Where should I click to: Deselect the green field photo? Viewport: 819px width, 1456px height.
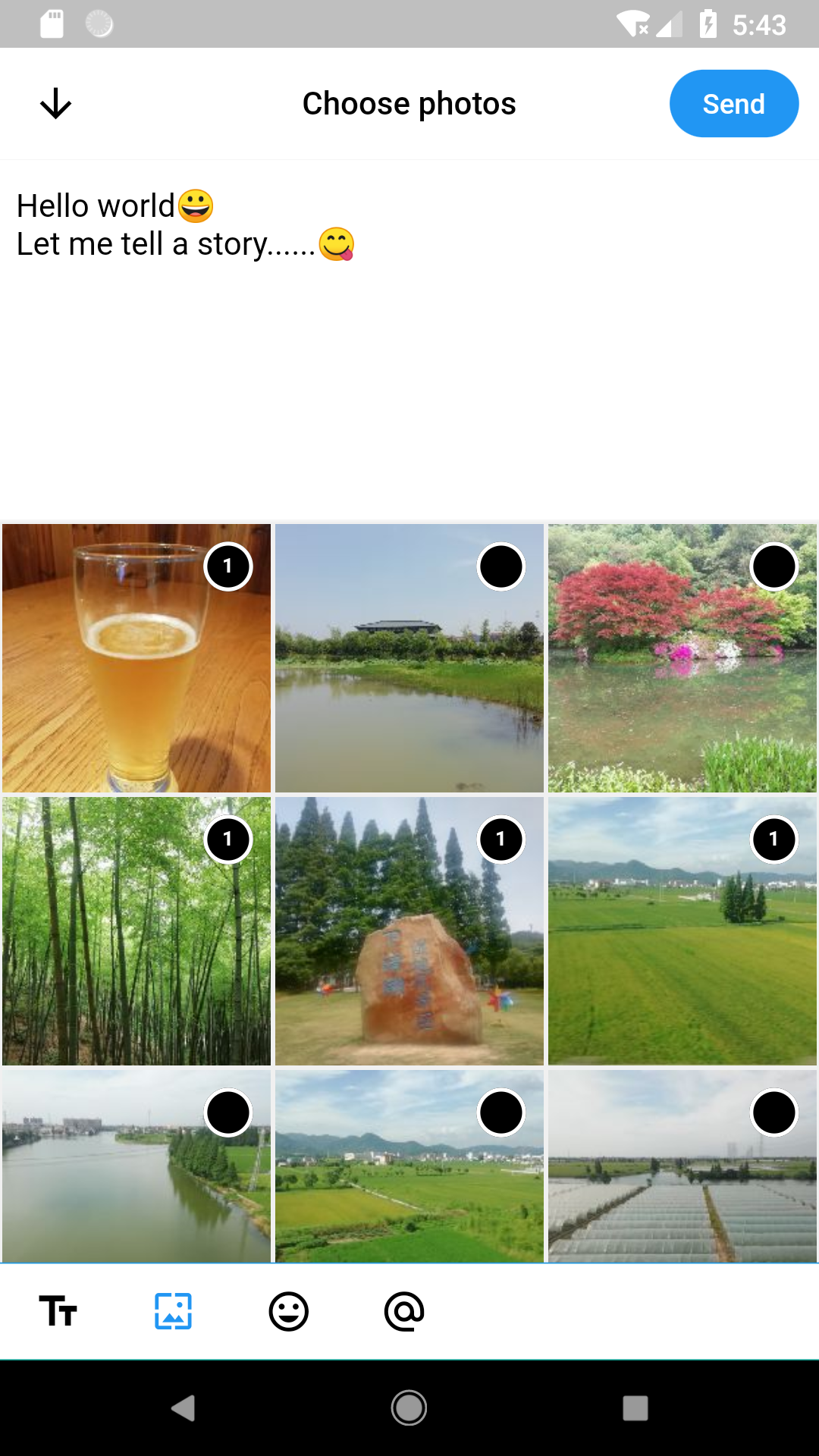pyautogui.click(x=773, y=839)
